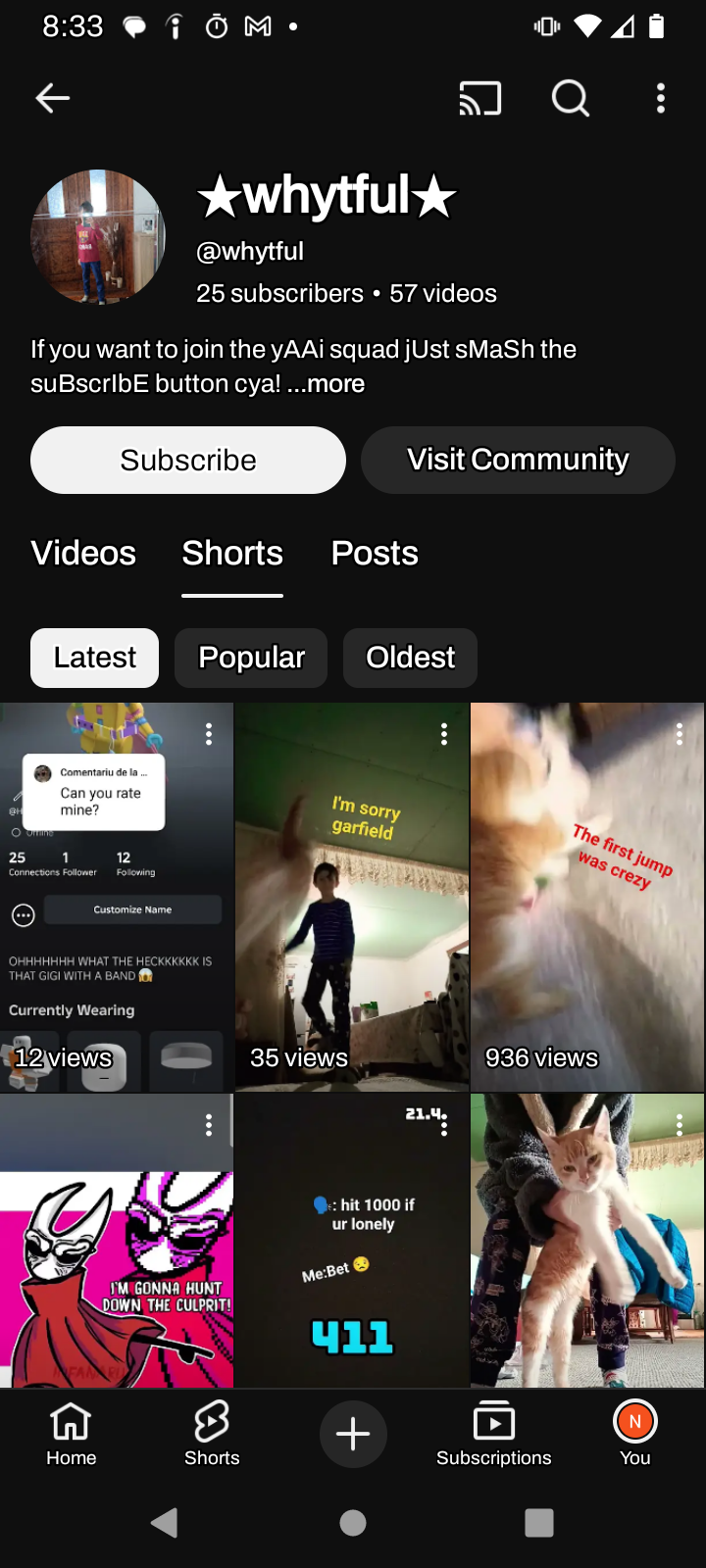Tap the create plus button
This screenshot has width=706, height=1568.
pyautogui.click(x=353, y=1434)
